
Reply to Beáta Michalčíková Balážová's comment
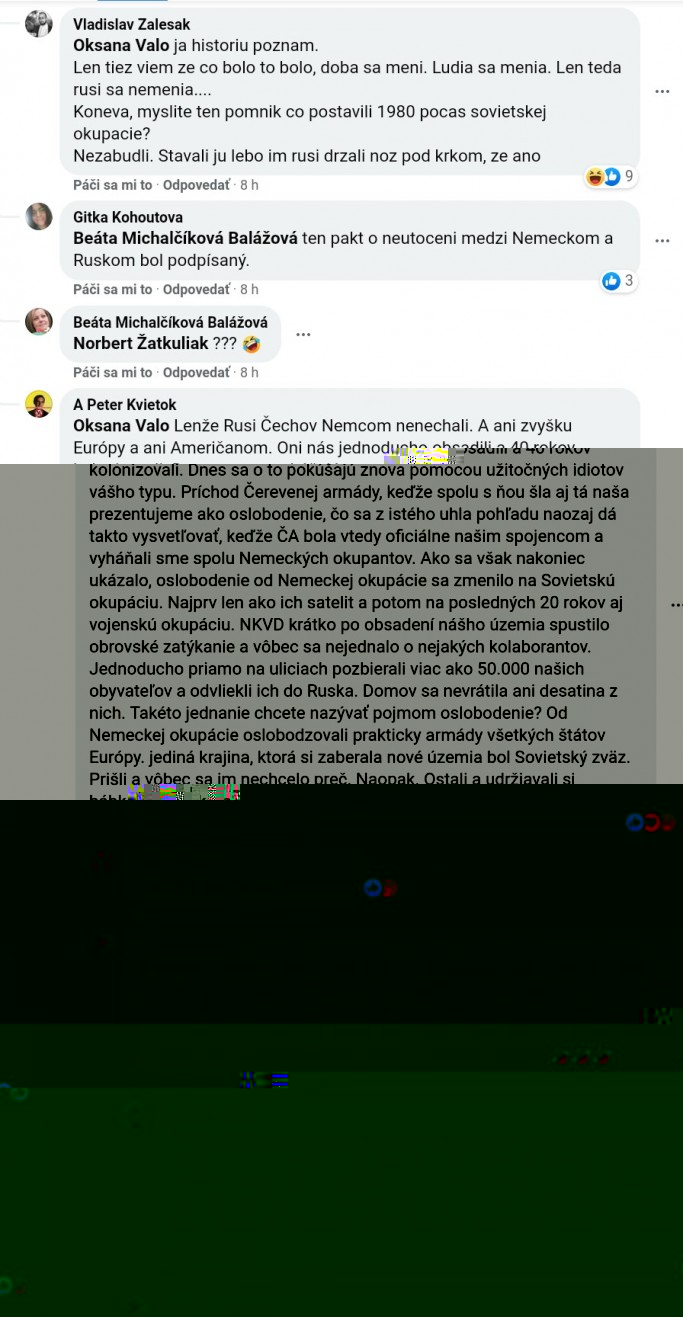(196, 372)
